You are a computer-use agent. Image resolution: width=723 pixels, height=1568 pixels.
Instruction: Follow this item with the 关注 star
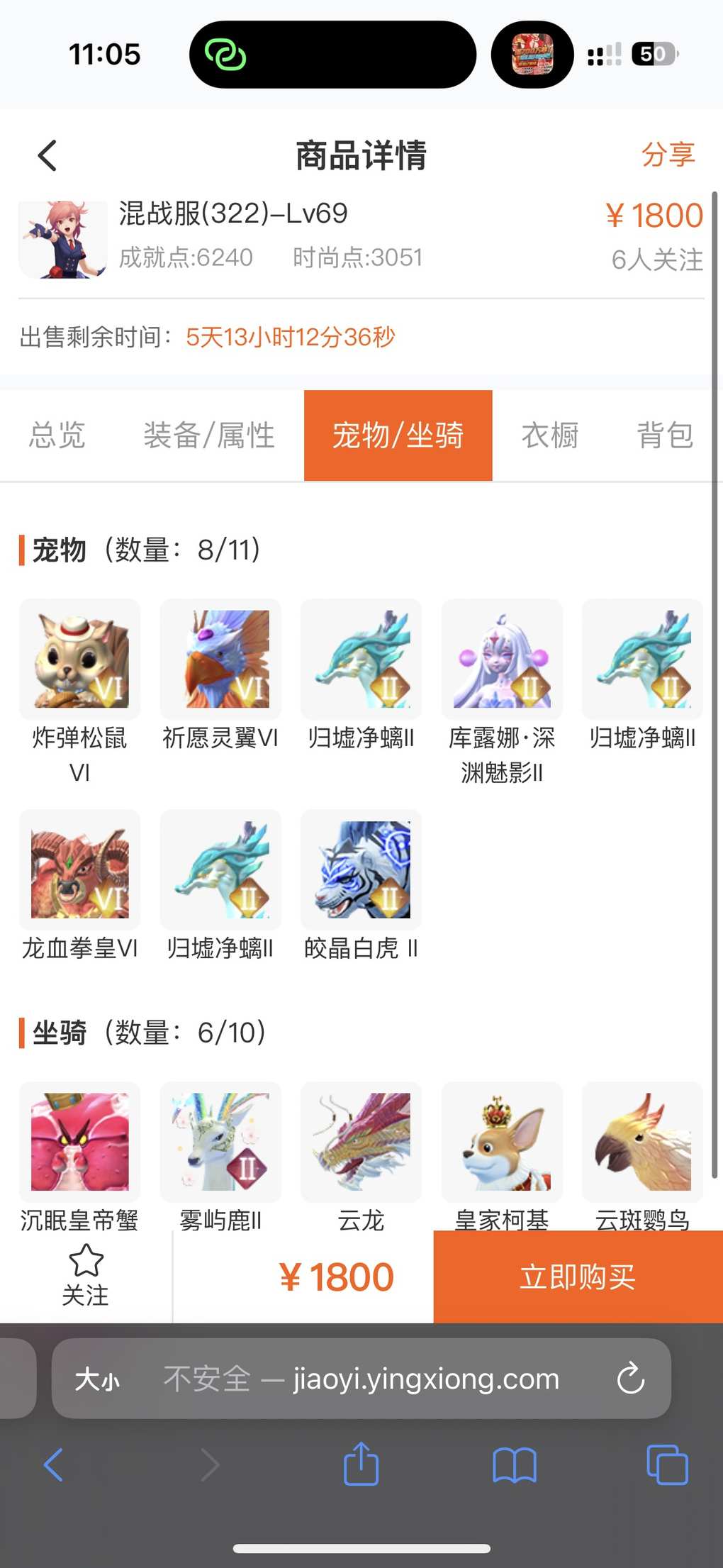pos(86,1277)
